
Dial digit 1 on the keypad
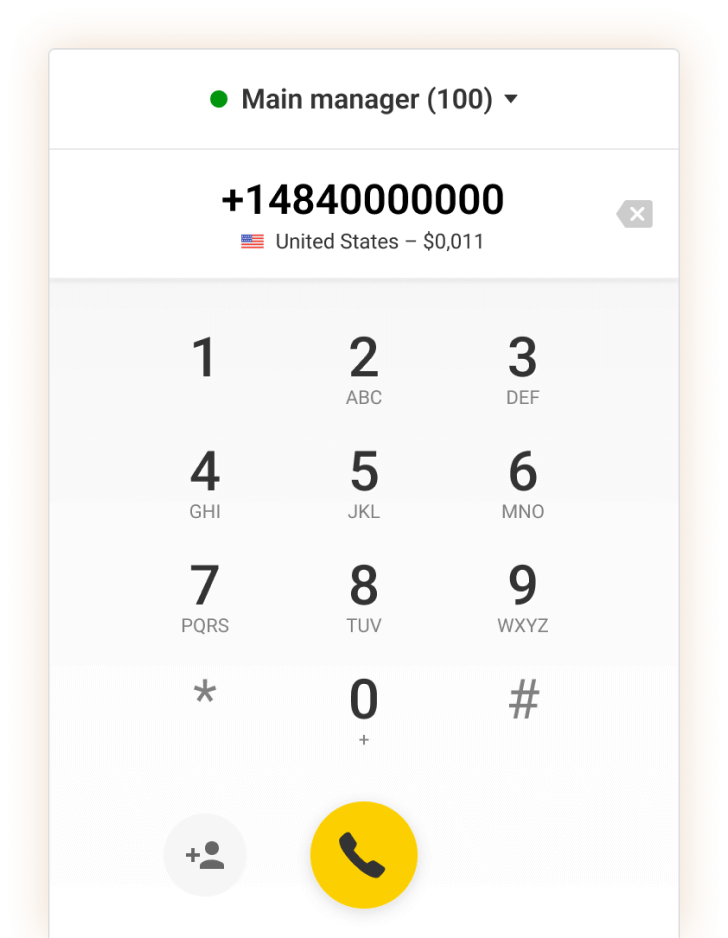(204, 359)
